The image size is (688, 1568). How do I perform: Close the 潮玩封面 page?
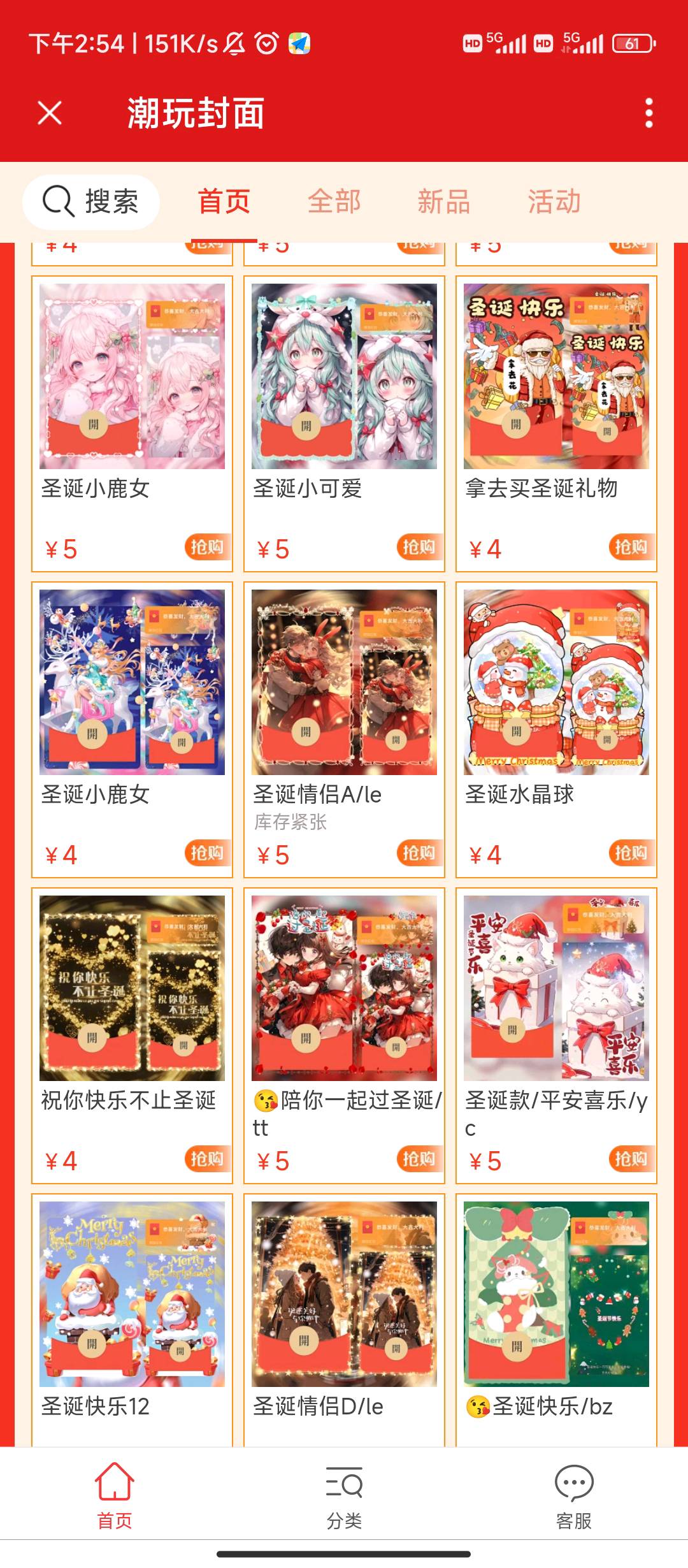tap(50, 113)
